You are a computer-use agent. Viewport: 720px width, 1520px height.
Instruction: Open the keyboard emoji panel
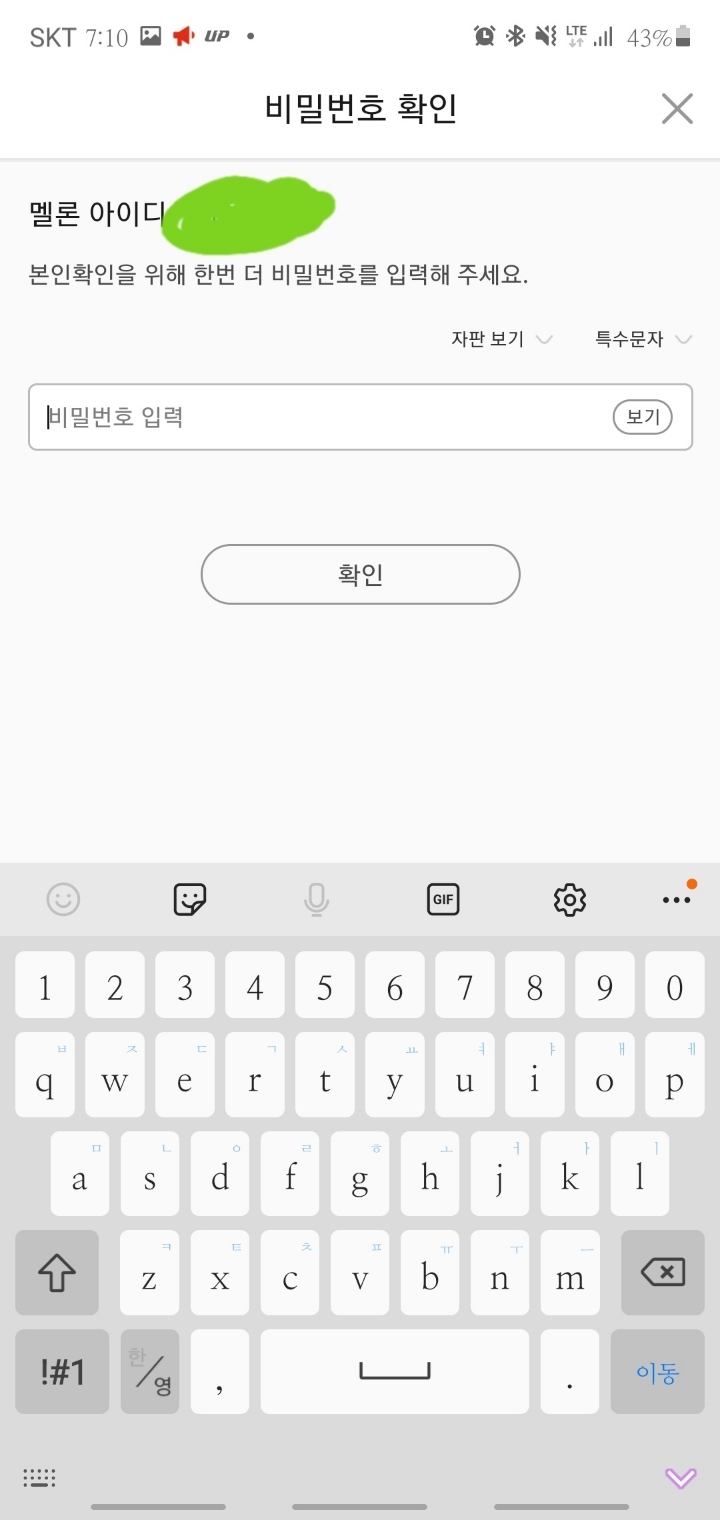63,900
